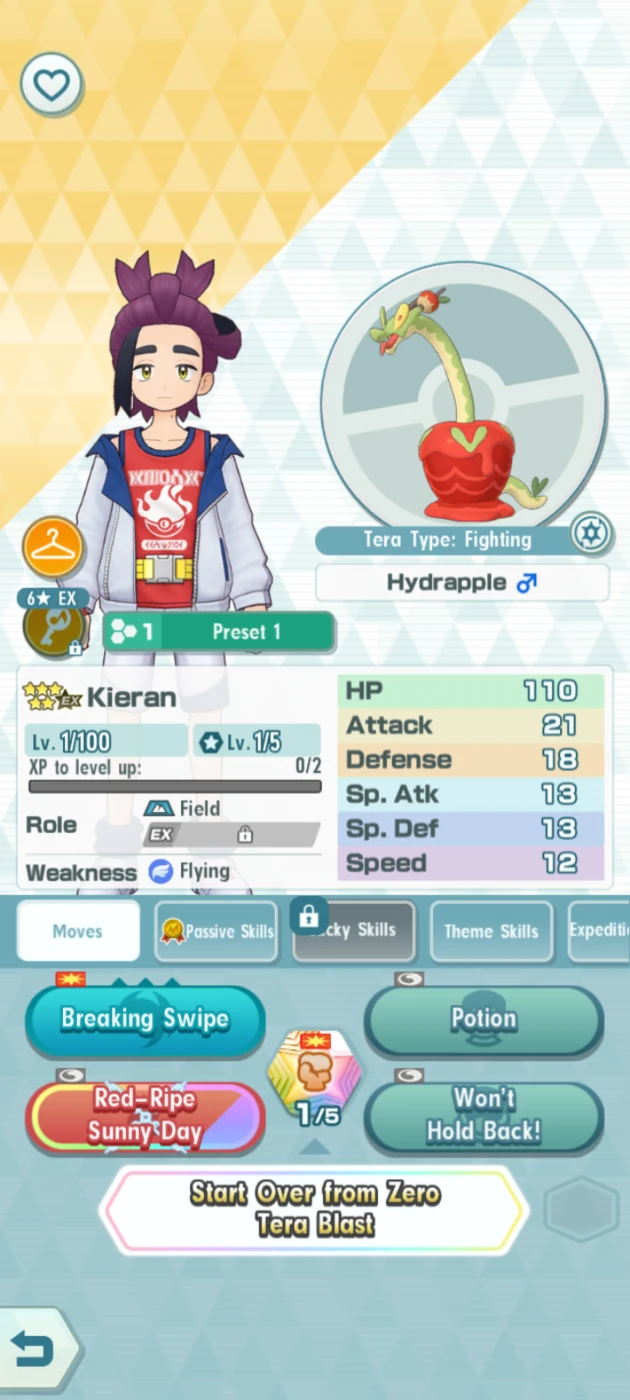
Task: Open Start Over from Zero Tera Blast
Action: coord(314,1209)
